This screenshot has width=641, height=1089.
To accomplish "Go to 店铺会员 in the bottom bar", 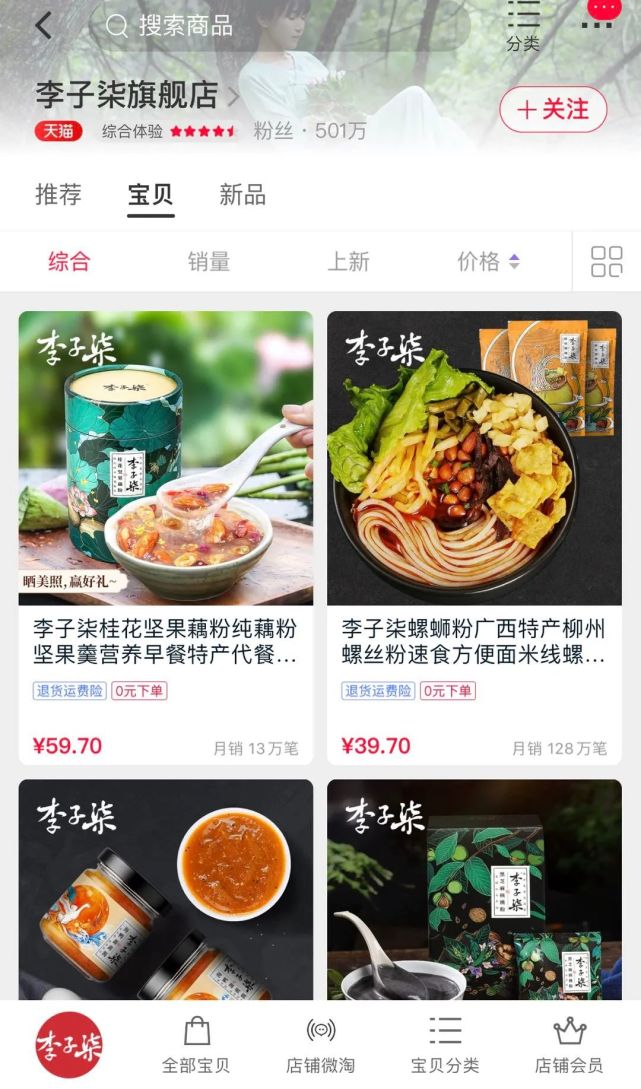I will click(569, 1045).
